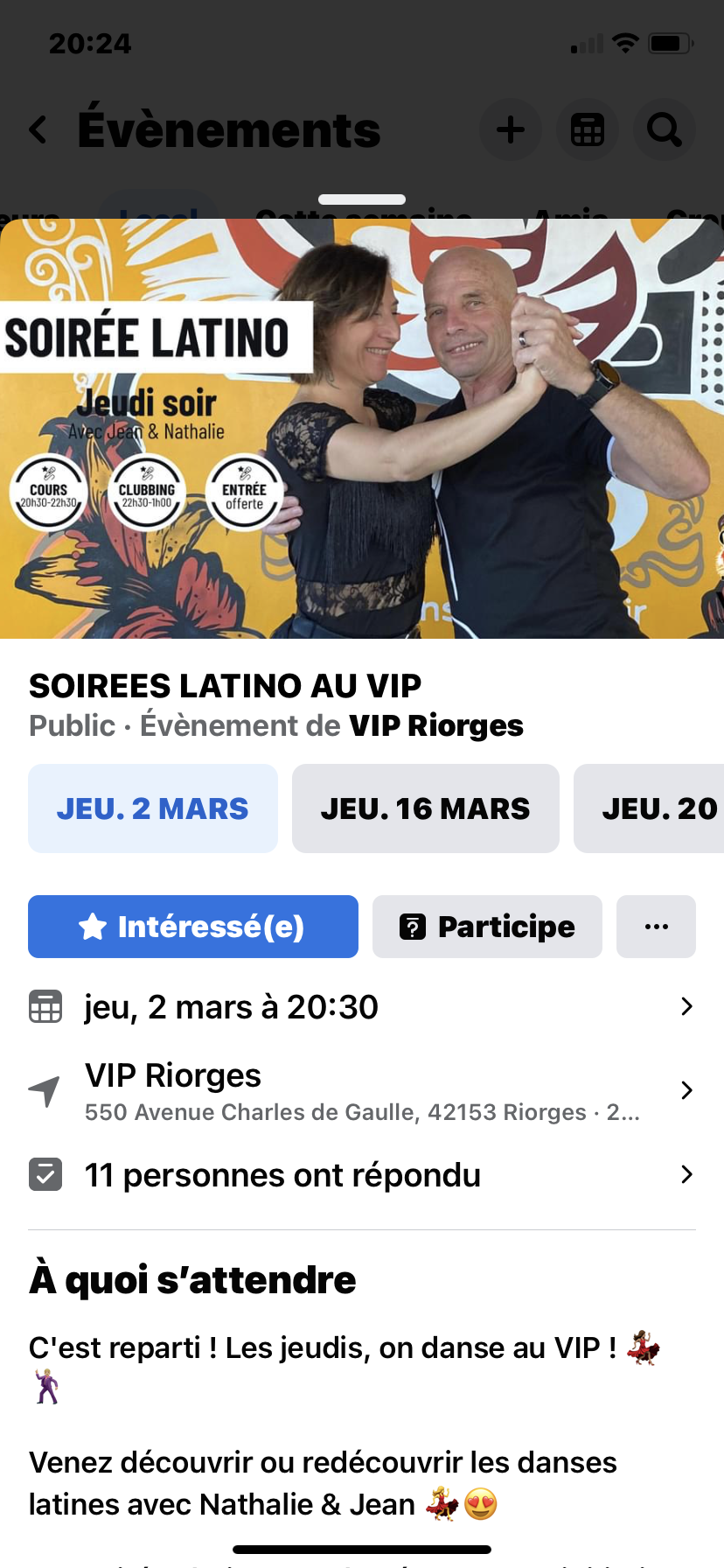Open the VIP Riorges organizer page link

[435, 726]
